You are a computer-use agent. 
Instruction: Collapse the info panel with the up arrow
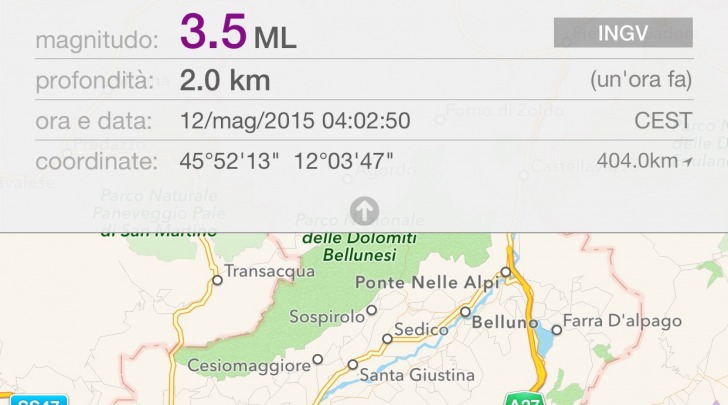364,211
